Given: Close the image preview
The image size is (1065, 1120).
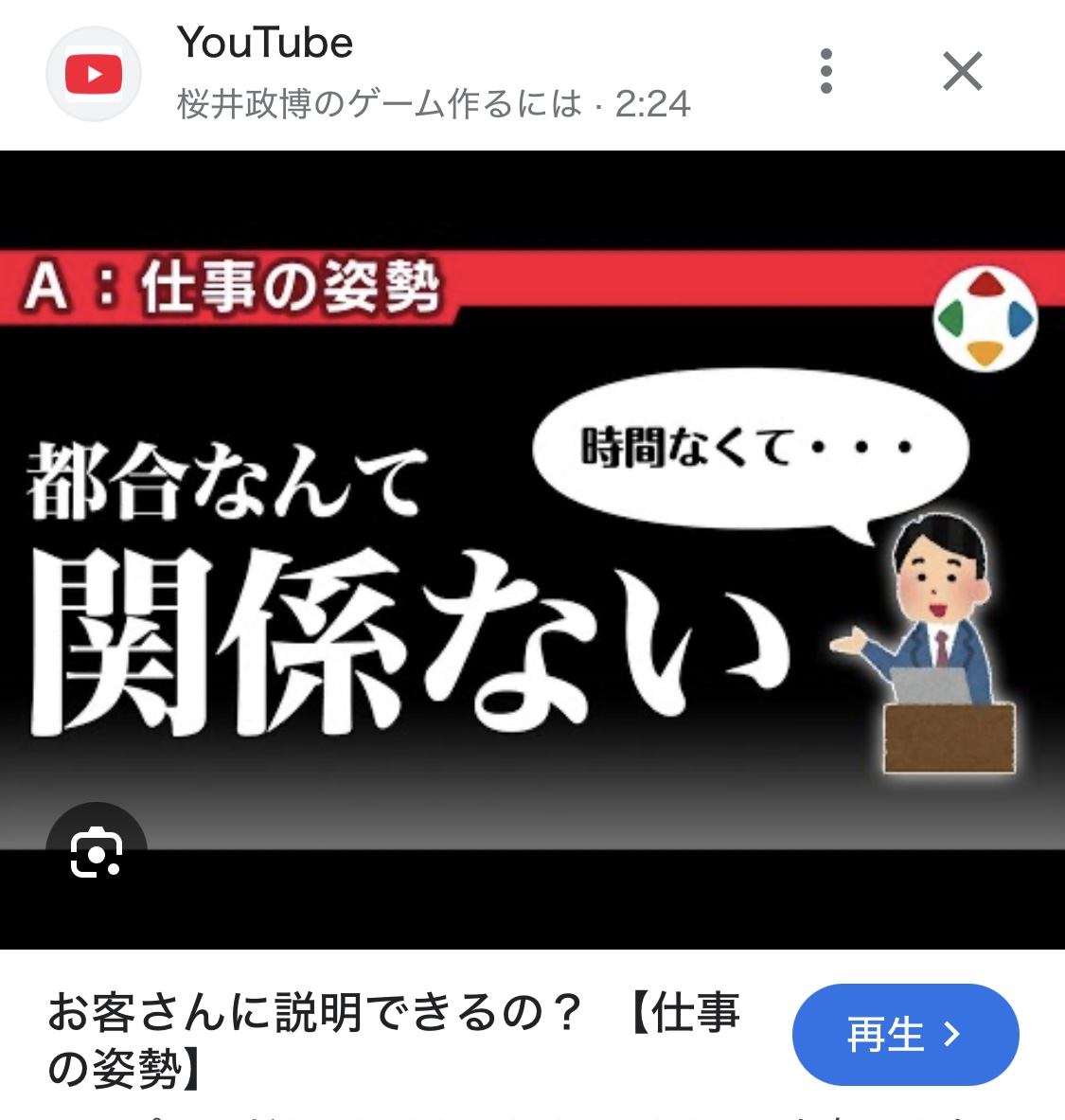Looking at the screenshot, I should [x=962, y=72].
